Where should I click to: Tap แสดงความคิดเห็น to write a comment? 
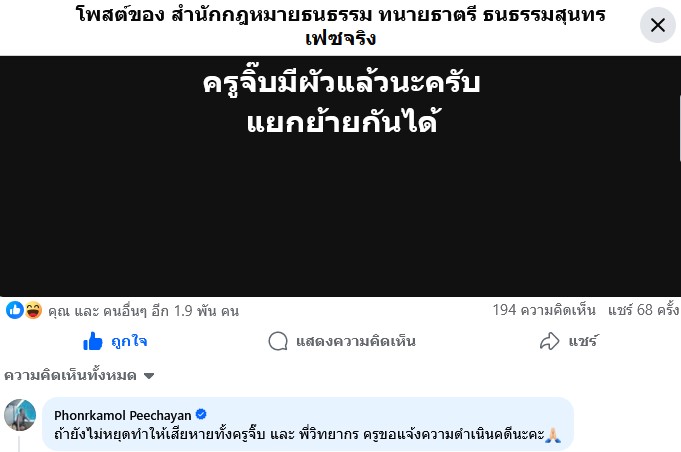pos(341,341)
